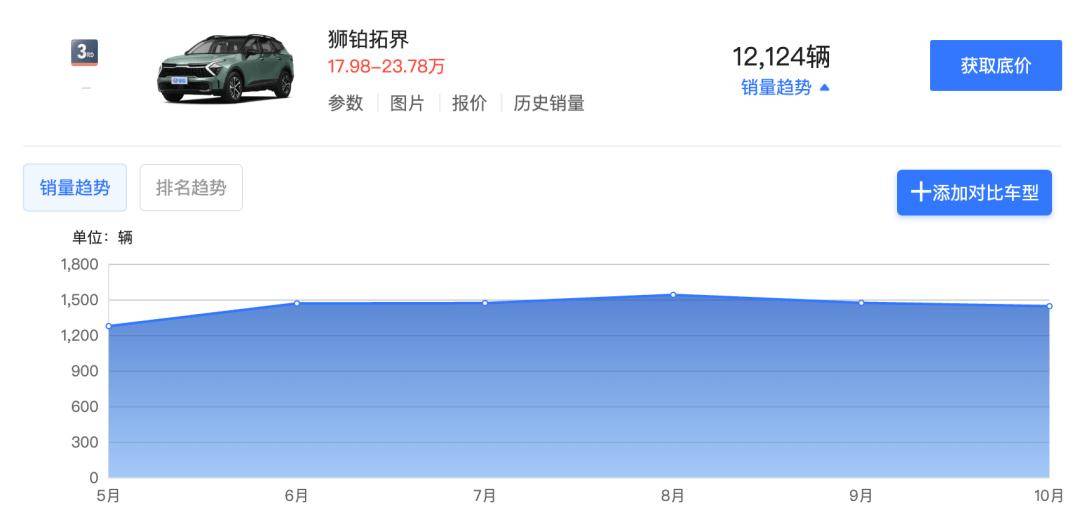Open the 狮铂拓界 model title
Image resolution: width=1080 pixels, height=520 pixels.
click(369, 40)
